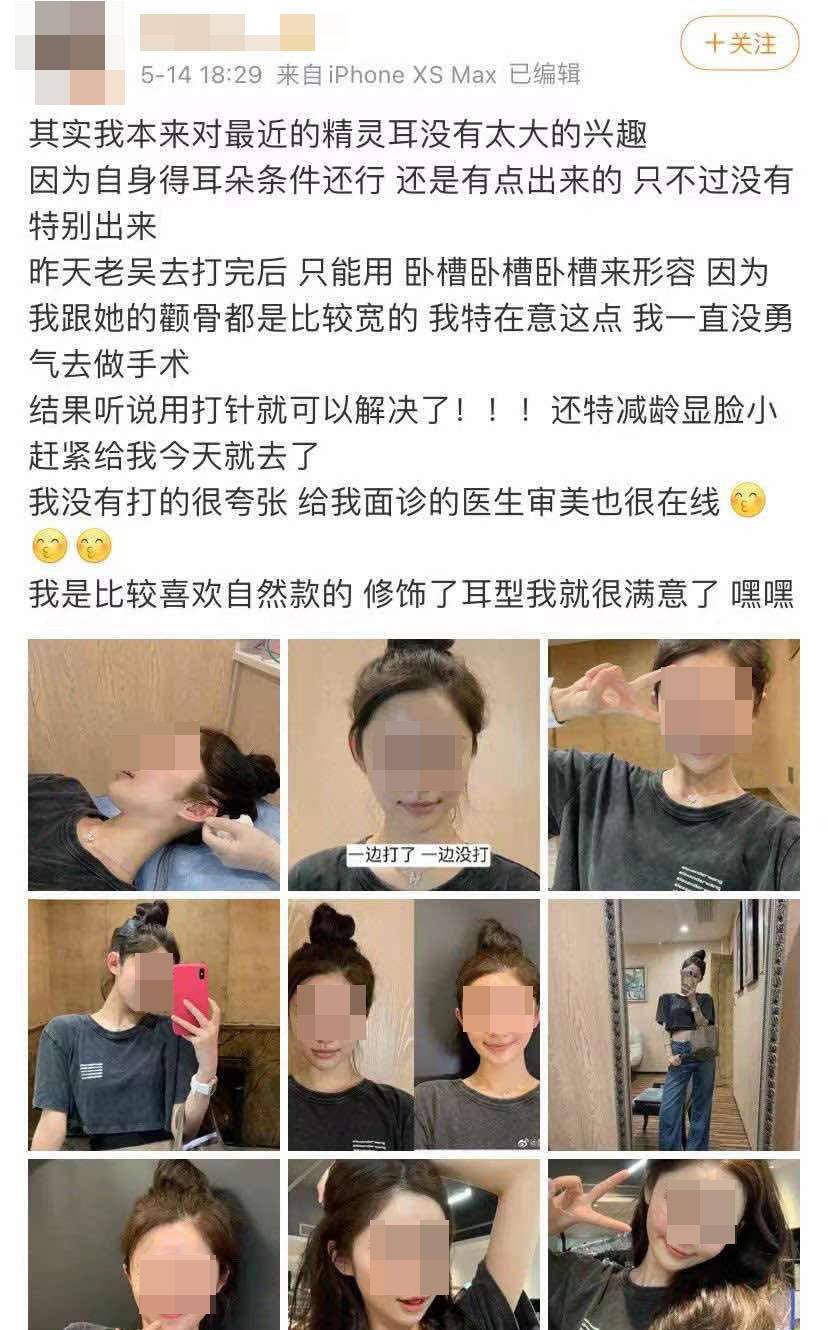Open the full-body mirror photo in the hallway

(673, 1025)
